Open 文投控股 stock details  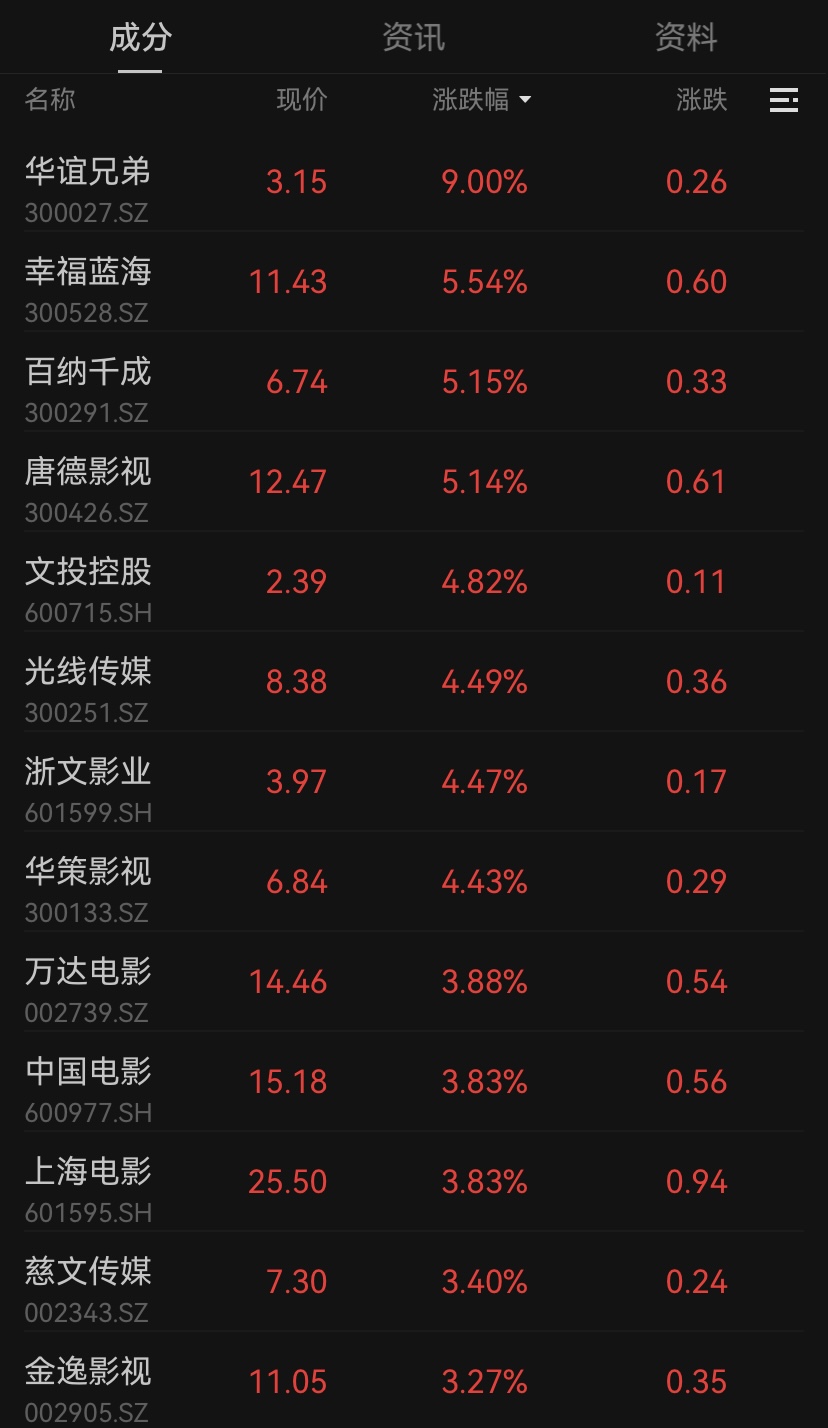click(x=88, y=582)
